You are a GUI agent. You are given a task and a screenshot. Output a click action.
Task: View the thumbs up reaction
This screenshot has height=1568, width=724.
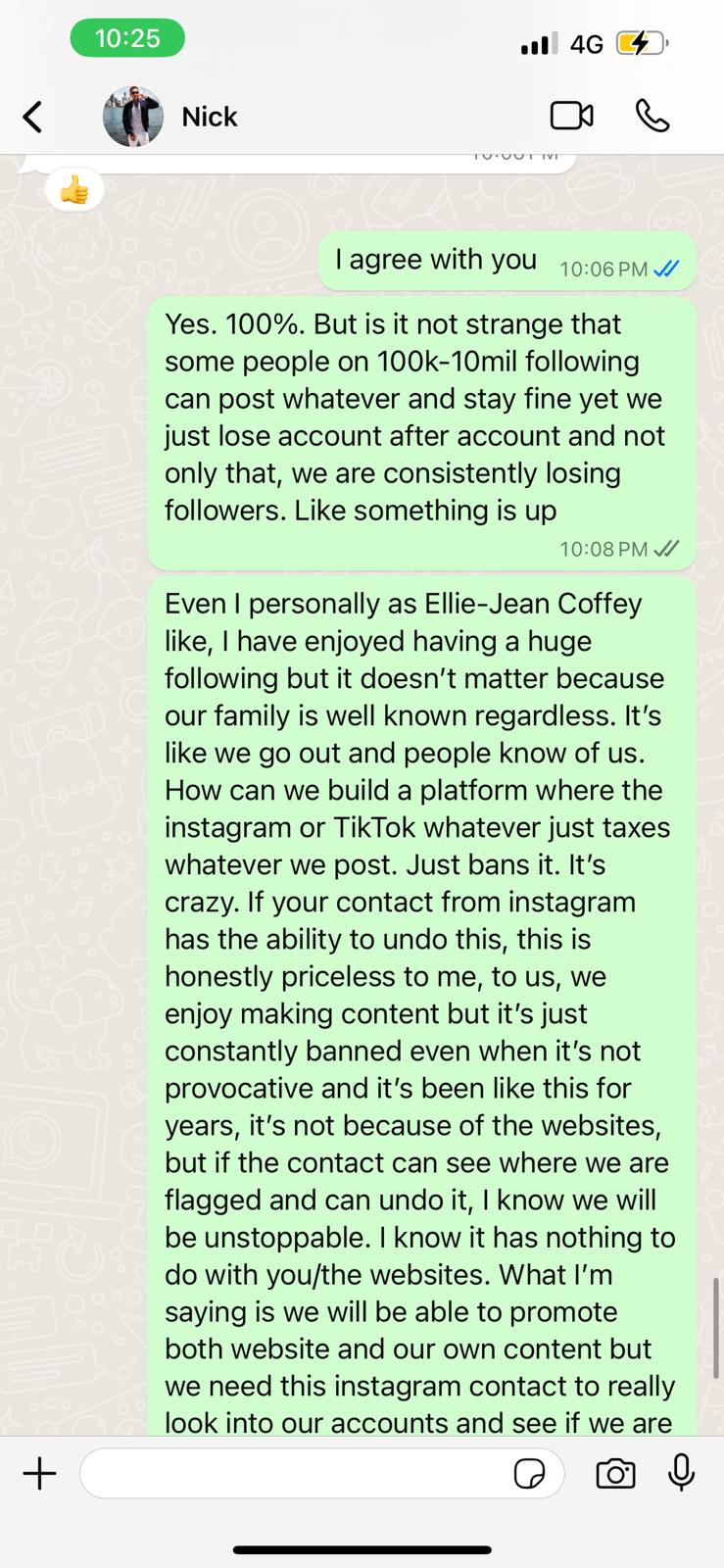(74, 190)
